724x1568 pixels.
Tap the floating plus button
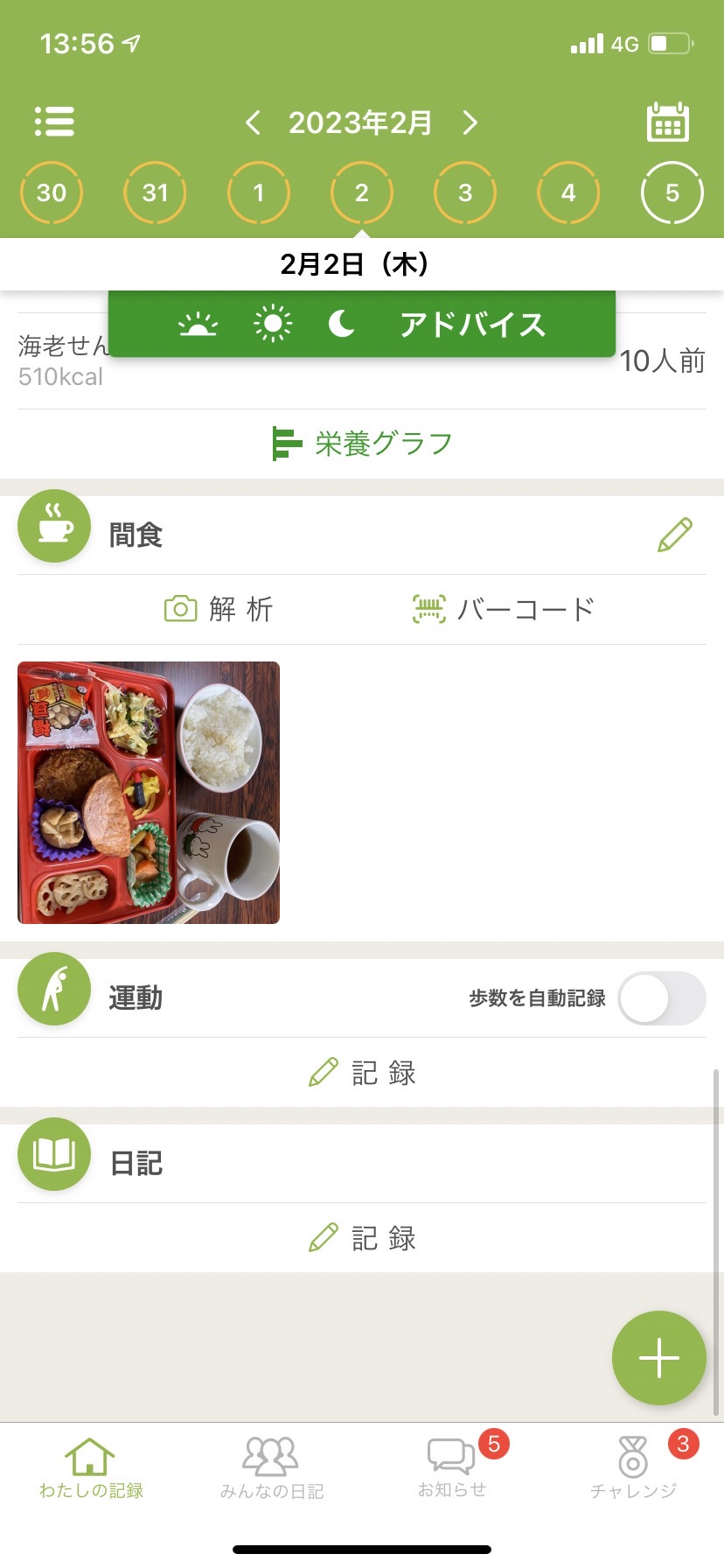click(658, 1358)
